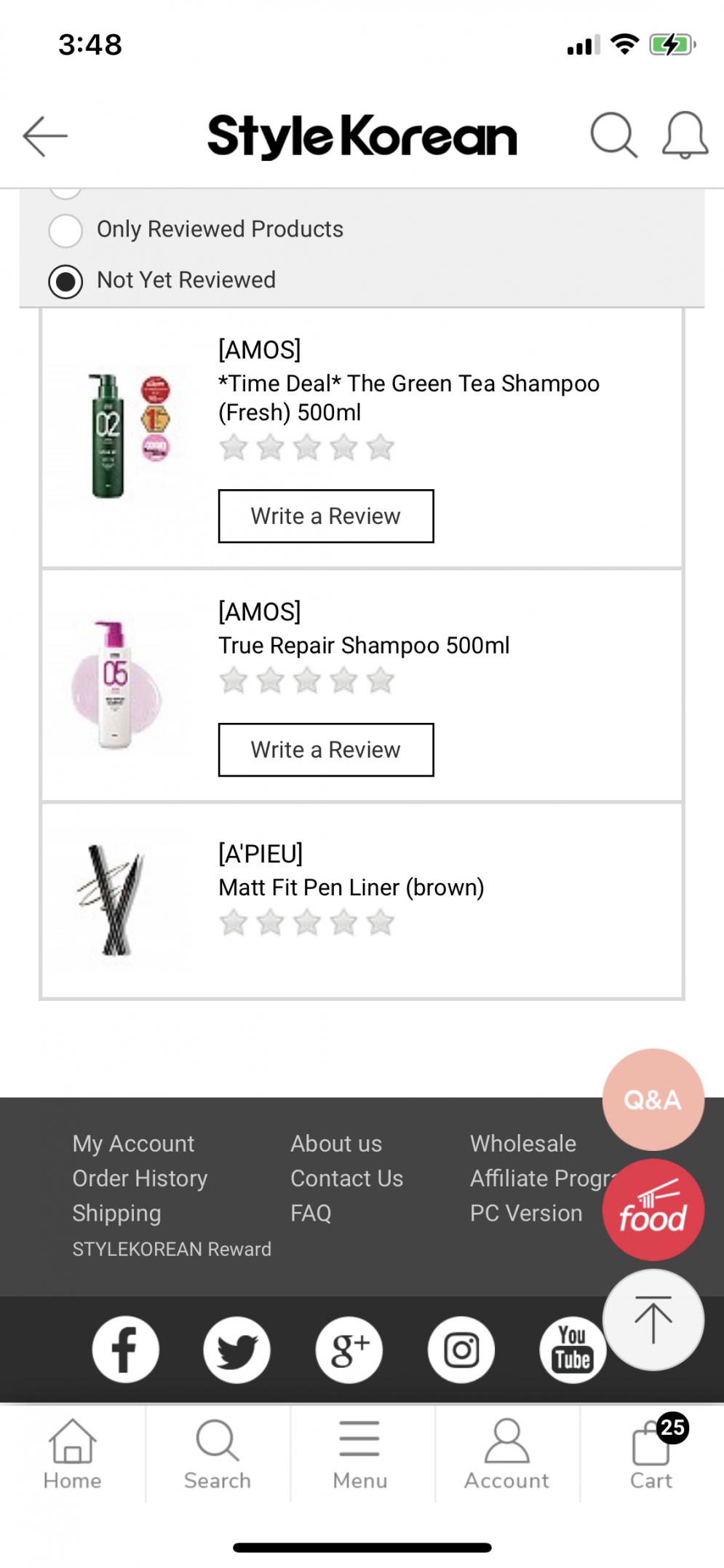Image resolution: width=724 pixels, height=1568 pixels.
Task: Open the Menu tab
Action: 359,1454
